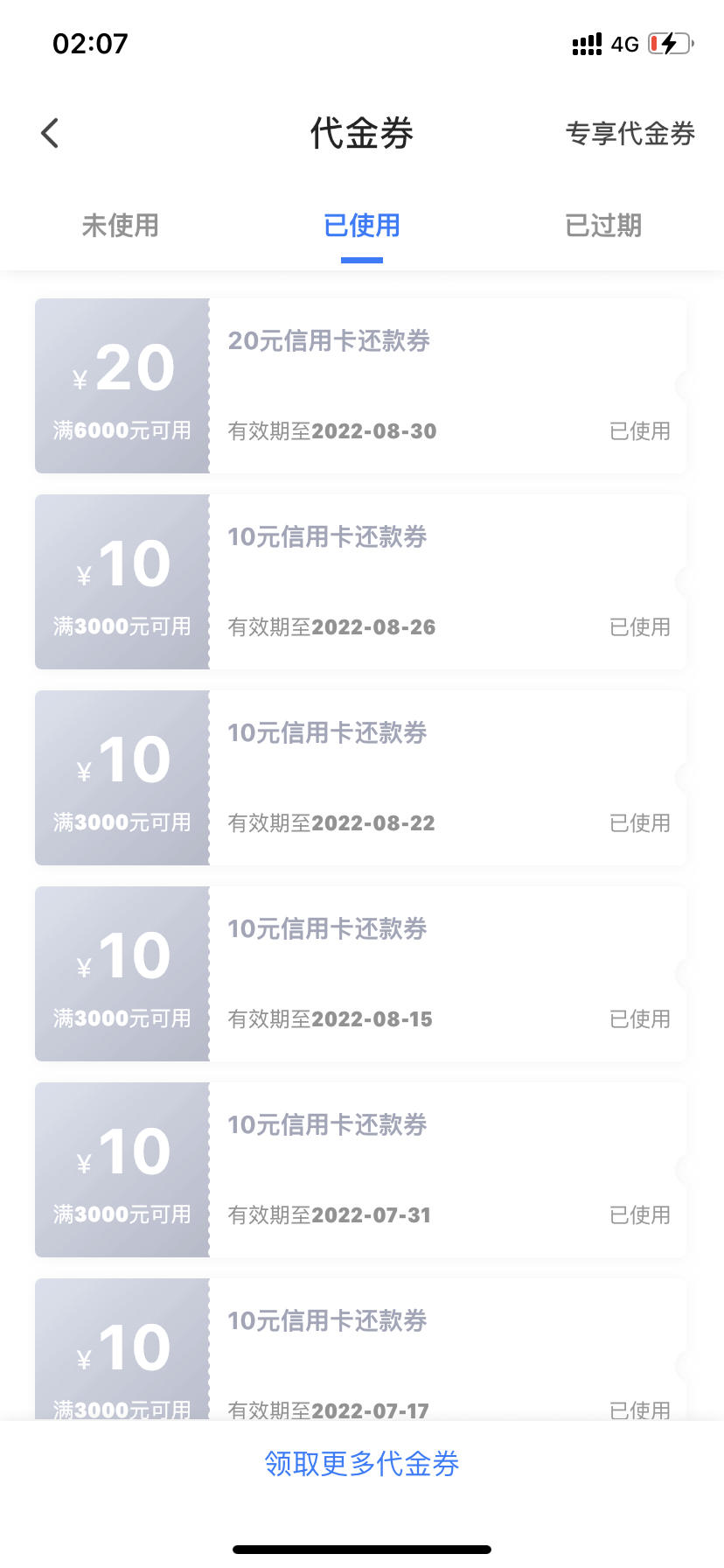This screenshot has height=1568, width=724.
Task: Switch to the 未使用 tab
Action: tap(121, 226)
